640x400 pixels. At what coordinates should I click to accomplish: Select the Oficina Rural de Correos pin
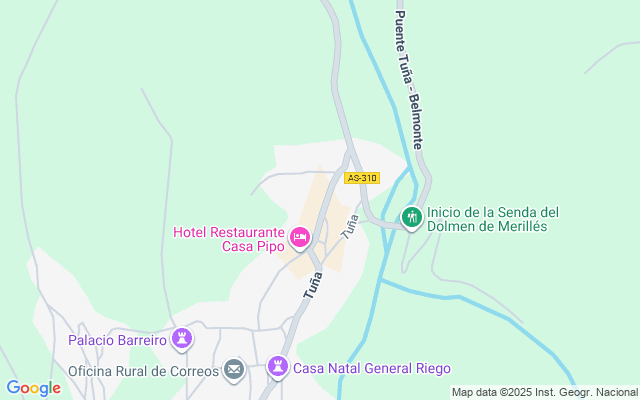click(x=234, y=370)
